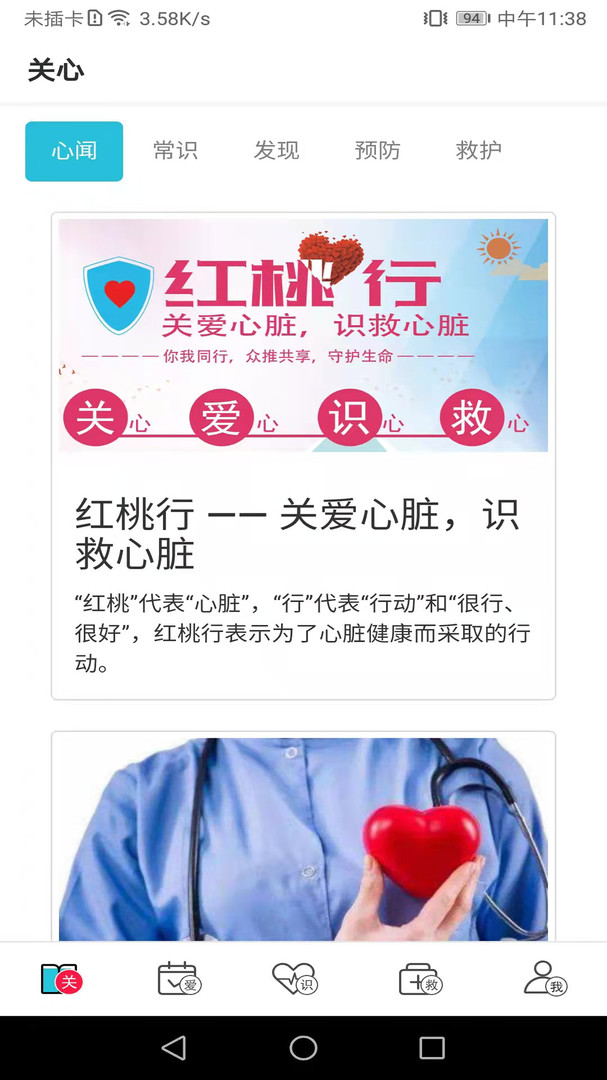Open the article with nurse holding heart
Screen dimensions: 607x1080
[303, 838]
